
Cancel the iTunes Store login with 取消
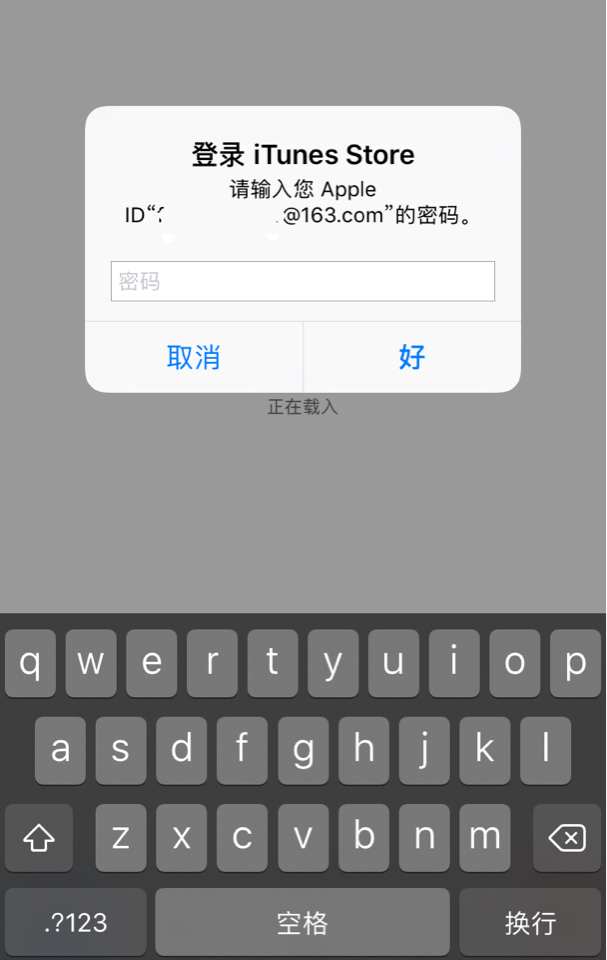pyautogui.click(x=193, y=357)
